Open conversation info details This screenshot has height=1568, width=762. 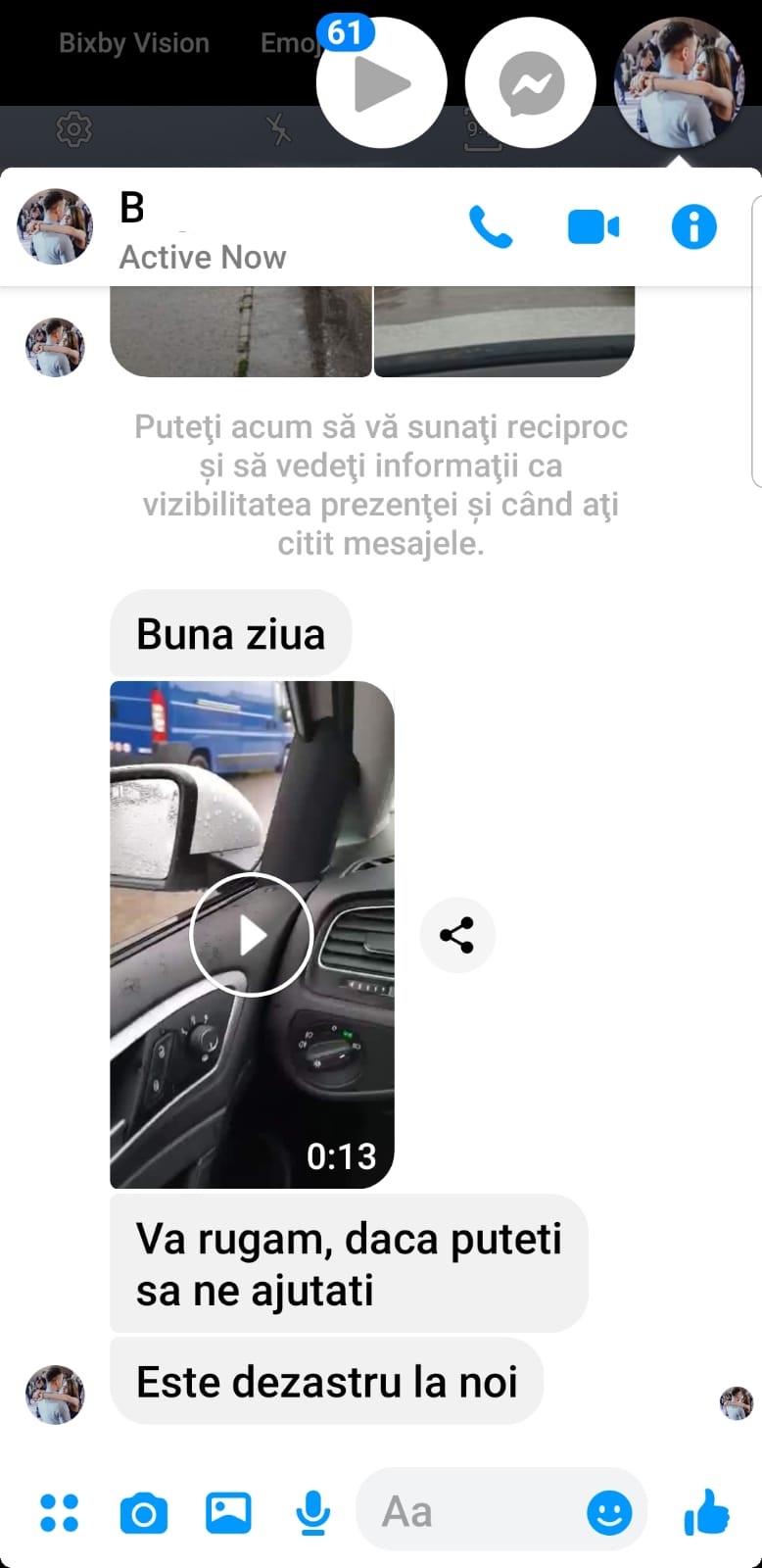click(x=693, y=227)
